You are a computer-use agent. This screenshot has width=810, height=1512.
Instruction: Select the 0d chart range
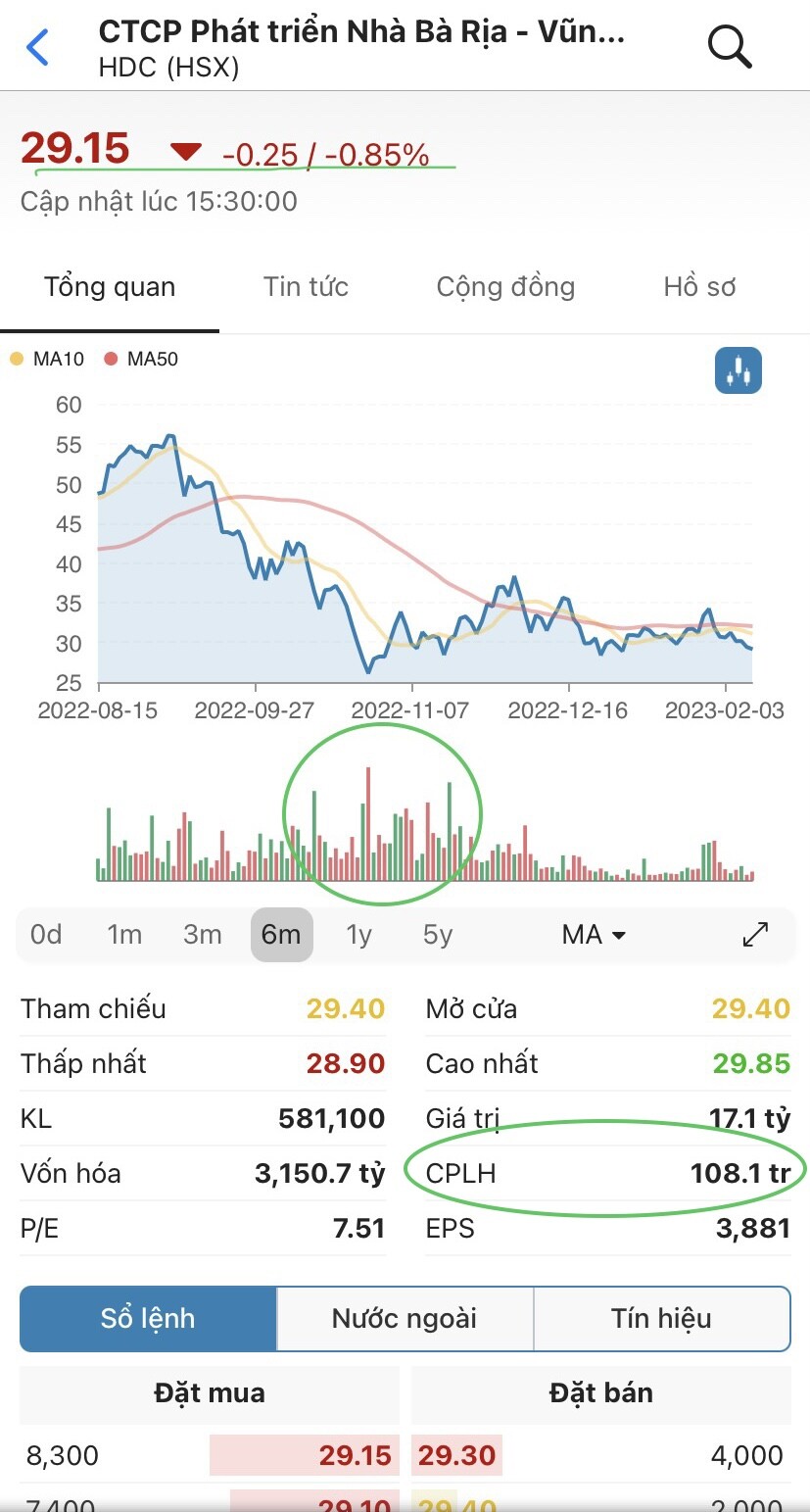[x=46, y=935]
